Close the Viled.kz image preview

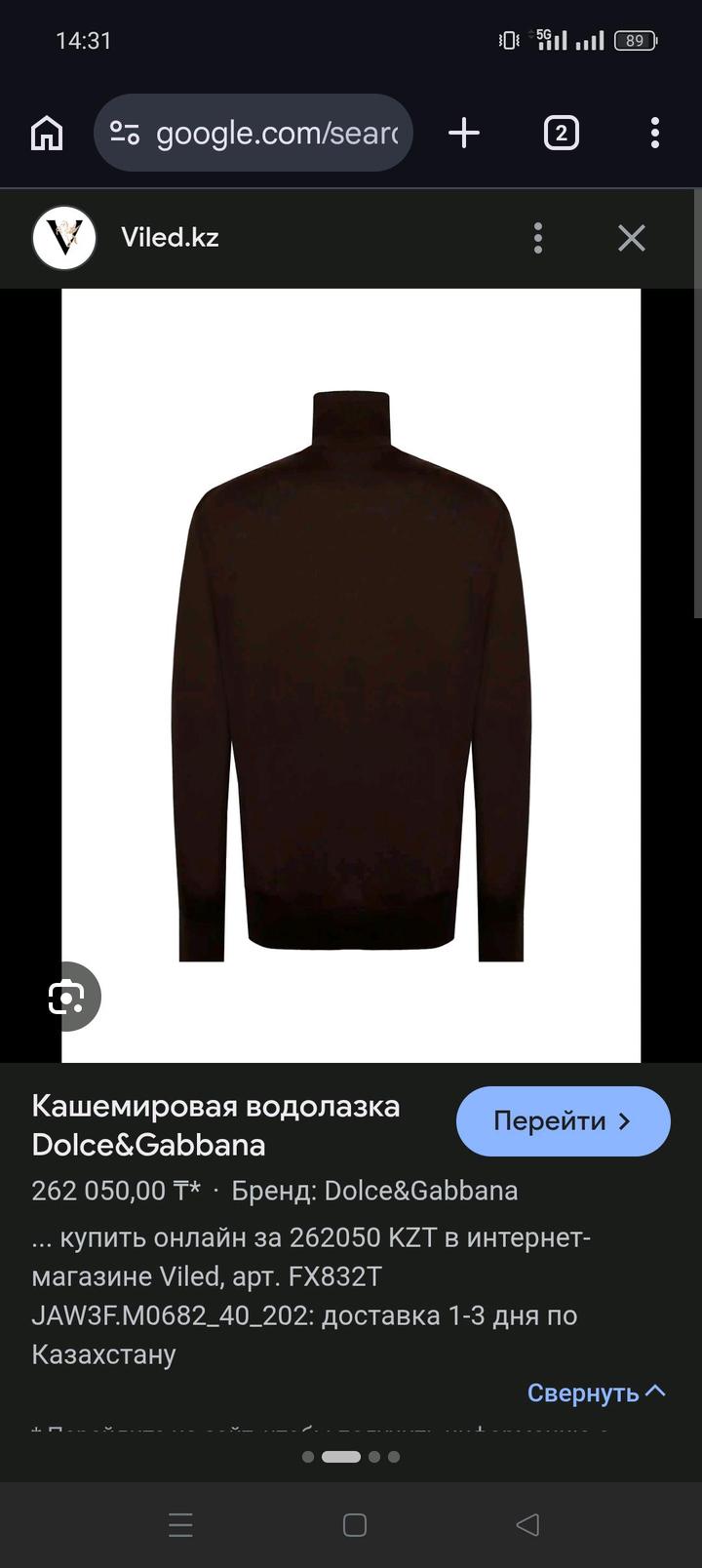tap(632, 238)
